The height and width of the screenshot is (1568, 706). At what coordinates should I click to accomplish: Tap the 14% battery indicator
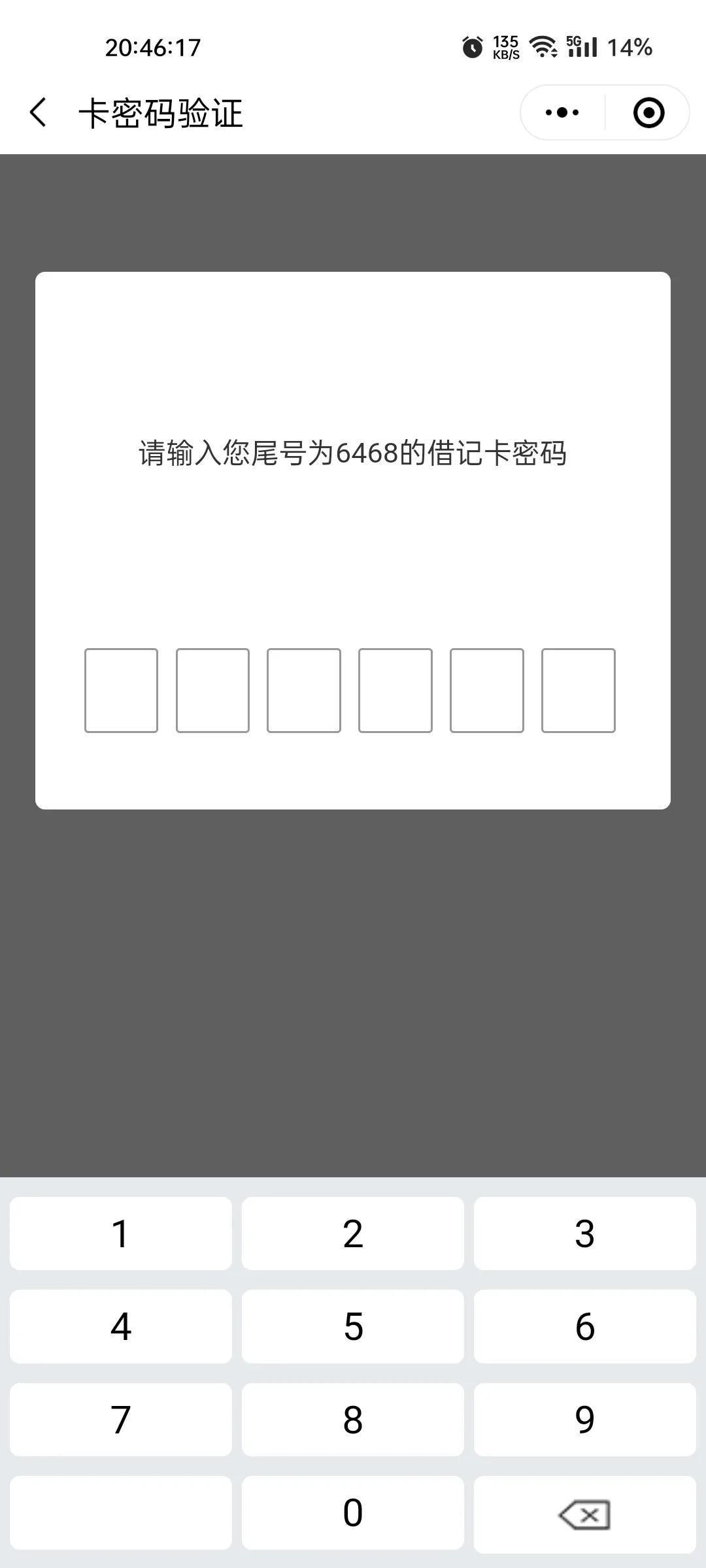630,47
